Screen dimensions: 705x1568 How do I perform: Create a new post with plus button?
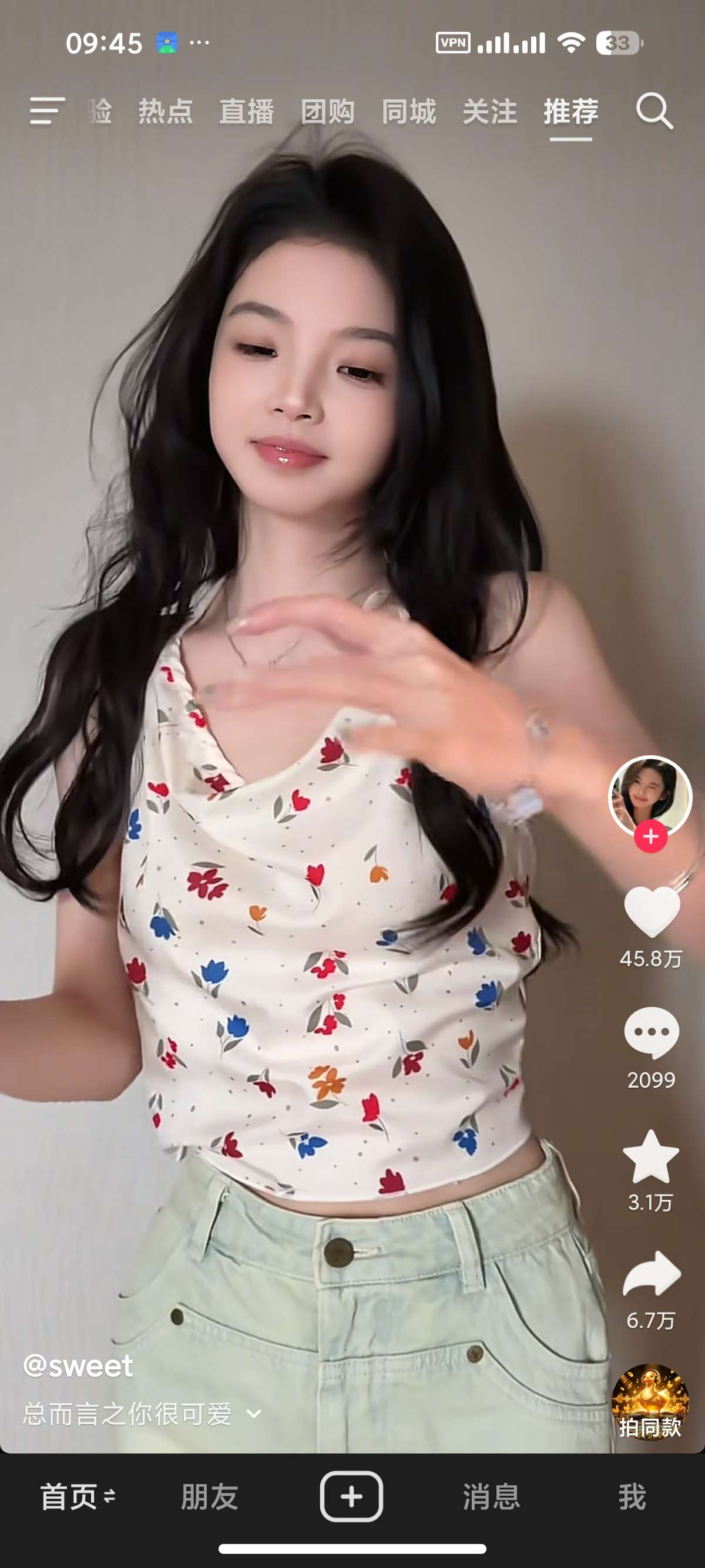(x=352, y=1496)
